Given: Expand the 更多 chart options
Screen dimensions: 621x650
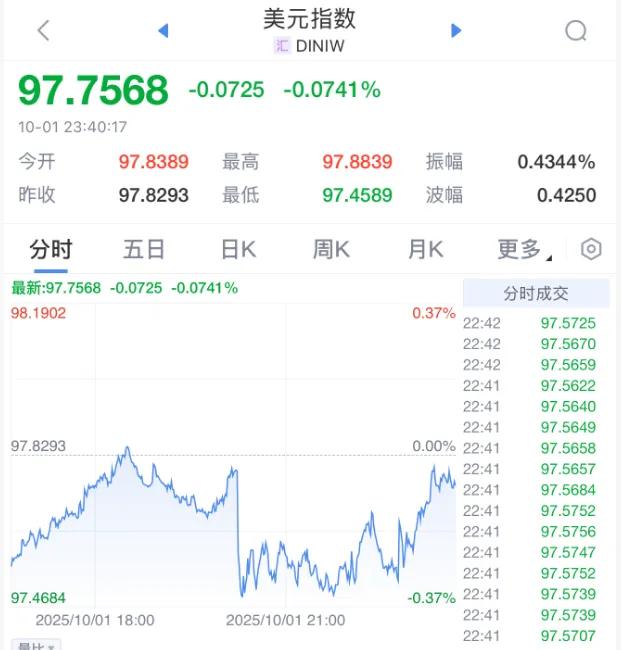Looking at the screenshot, I should tap(523, 249).
